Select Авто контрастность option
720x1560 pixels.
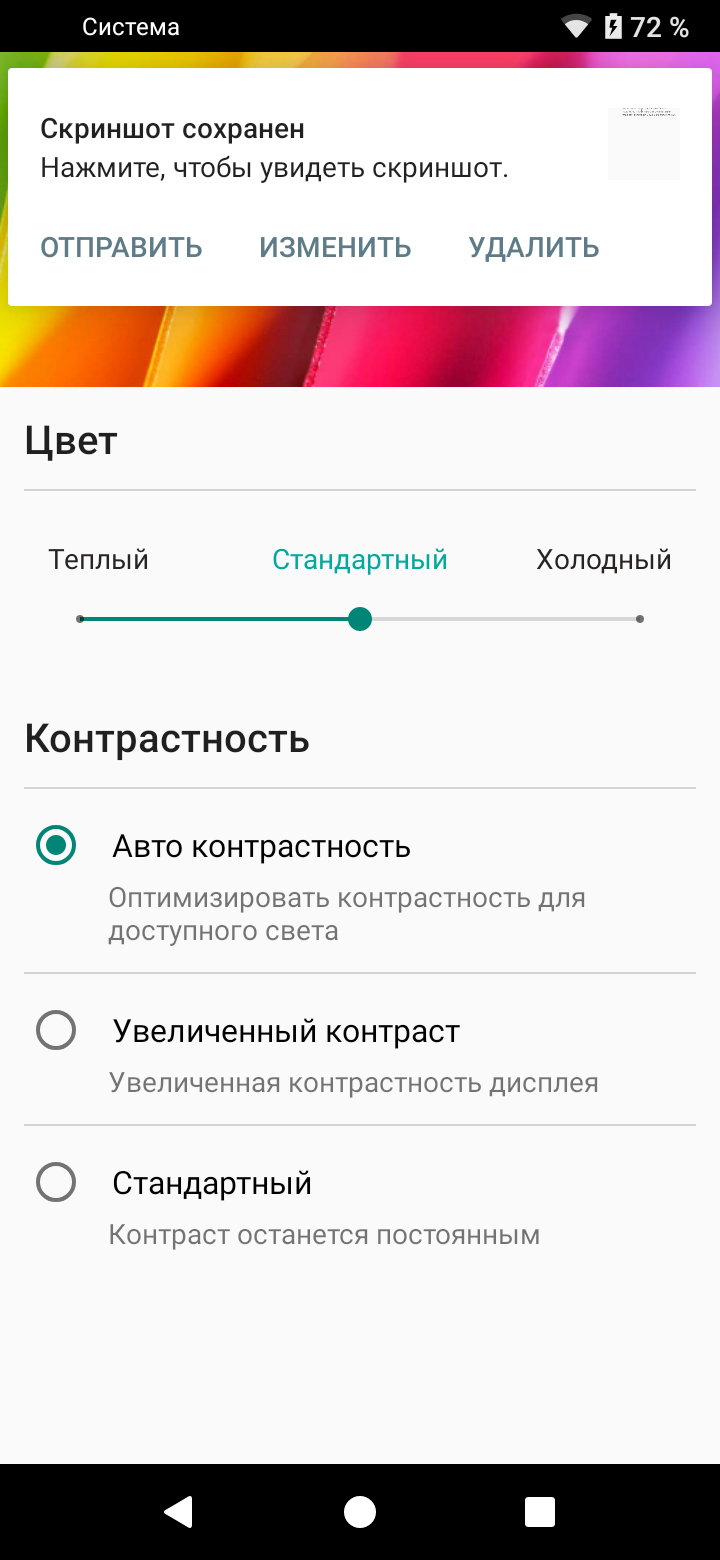tap(56, 846)
